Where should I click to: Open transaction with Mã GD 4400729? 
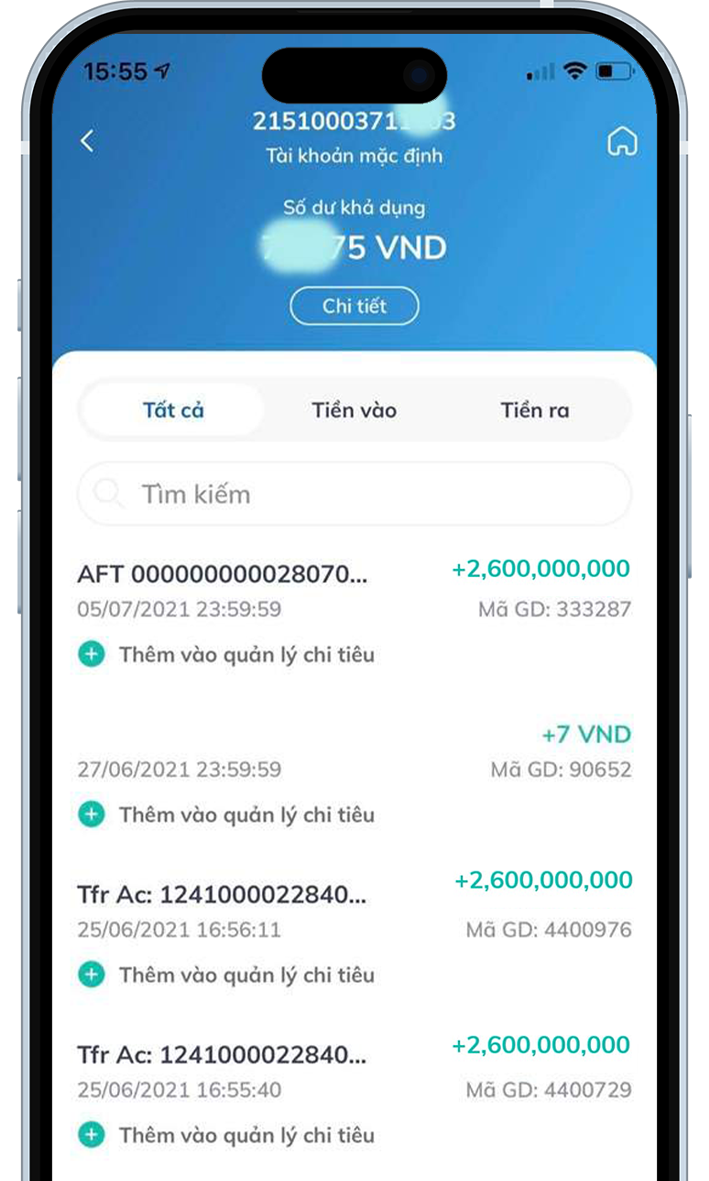click(x=354, y=1070)
